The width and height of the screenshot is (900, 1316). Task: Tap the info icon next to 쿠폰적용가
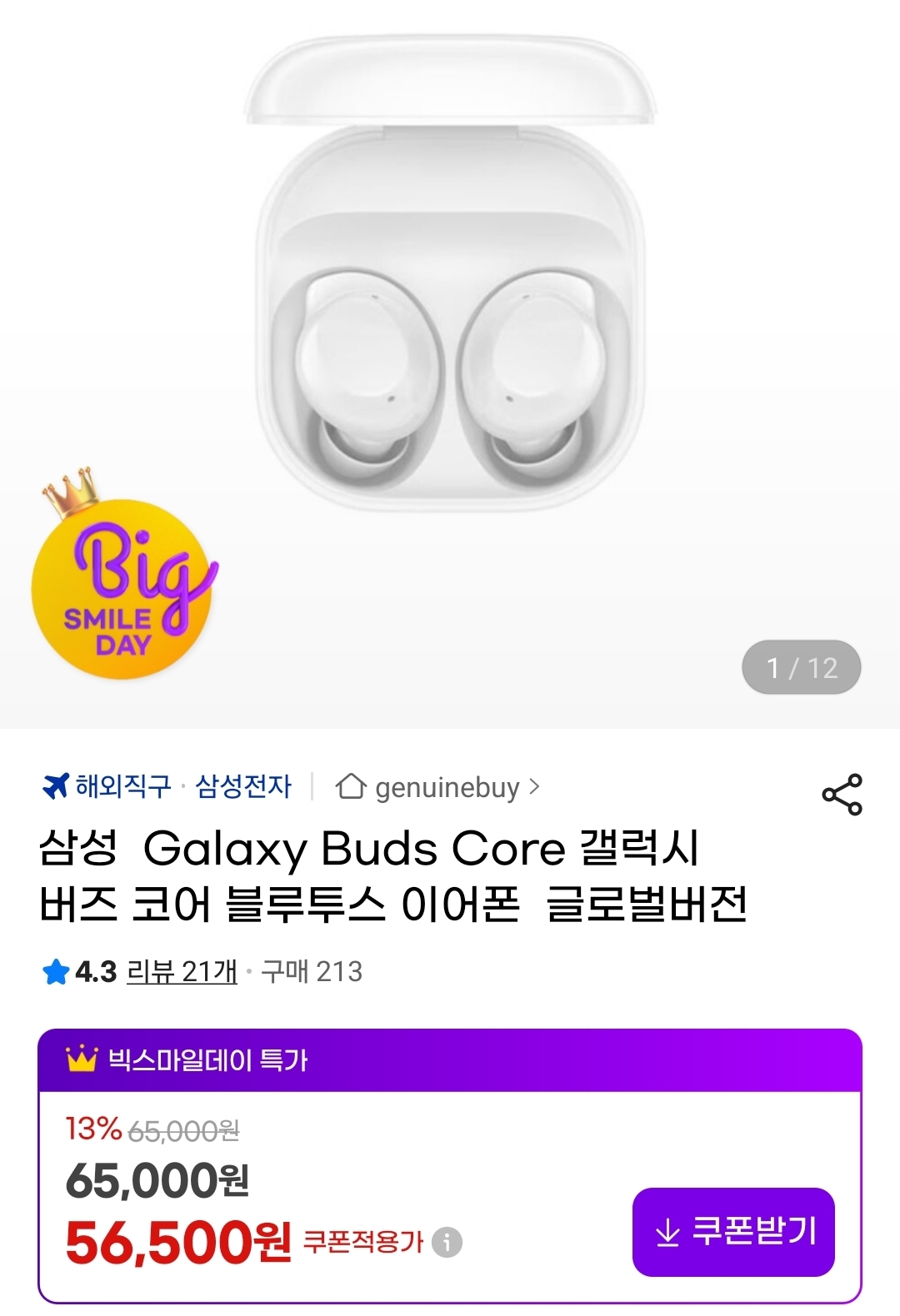coord(447,1243)
